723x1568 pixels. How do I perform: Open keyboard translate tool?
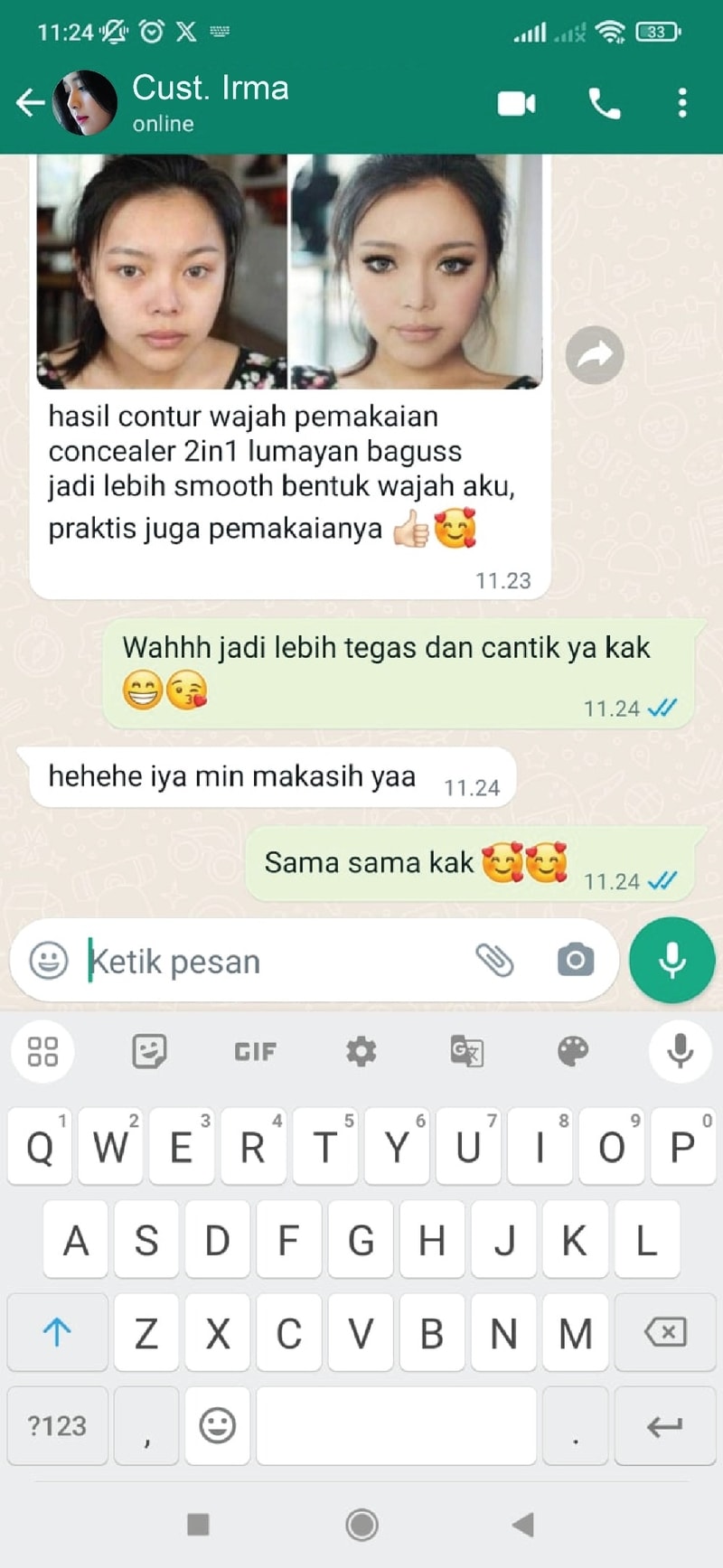466,1051
